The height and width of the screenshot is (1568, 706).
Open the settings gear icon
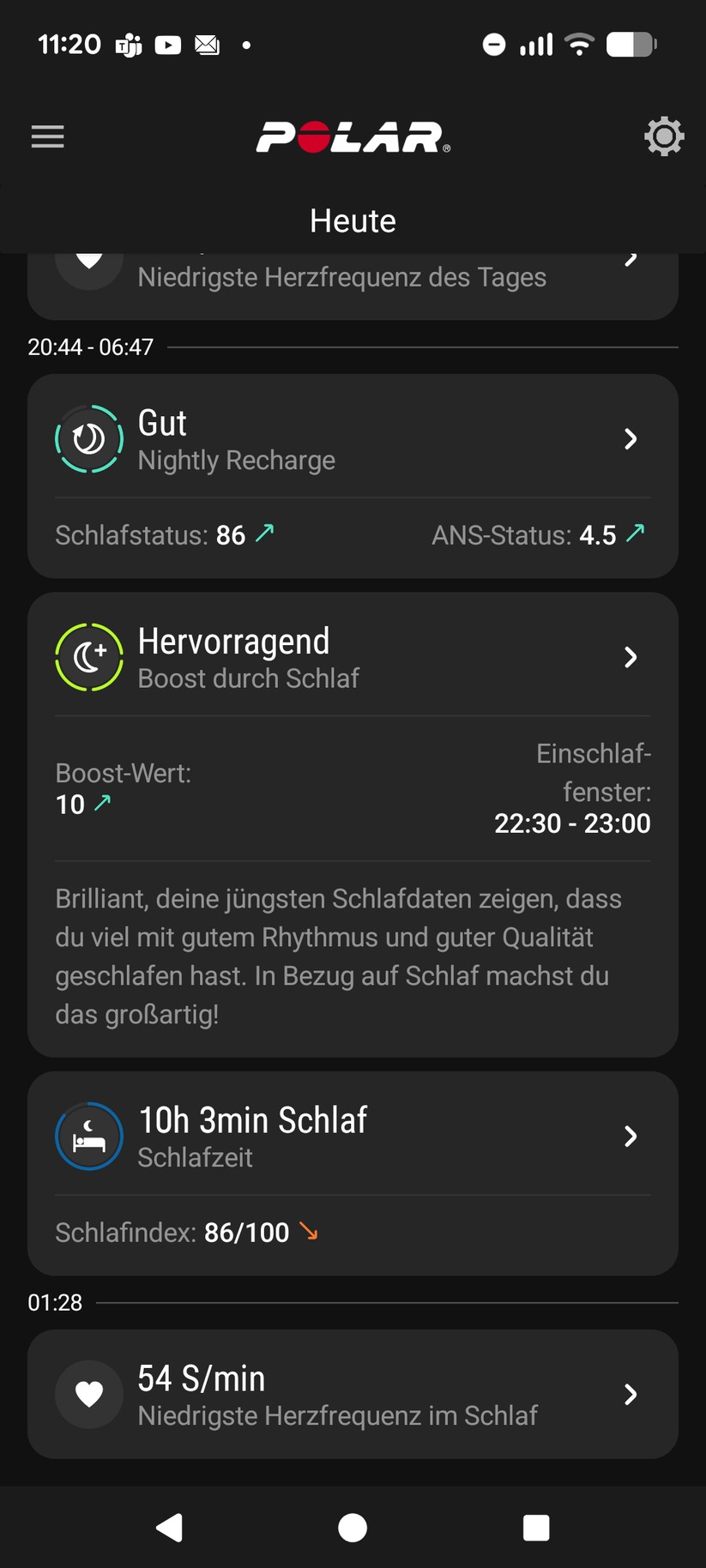[x=664, y=136]
